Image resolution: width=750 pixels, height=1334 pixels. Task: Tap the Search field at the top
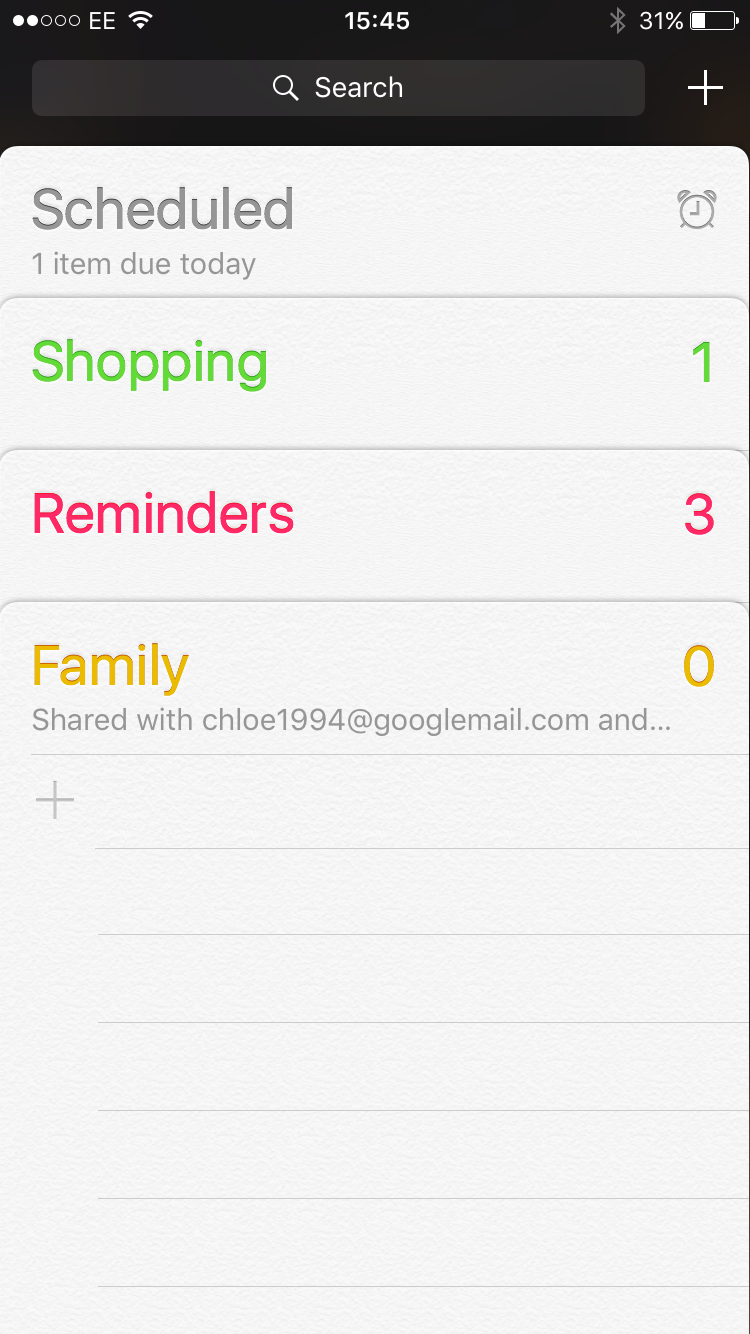click(338, 88)
